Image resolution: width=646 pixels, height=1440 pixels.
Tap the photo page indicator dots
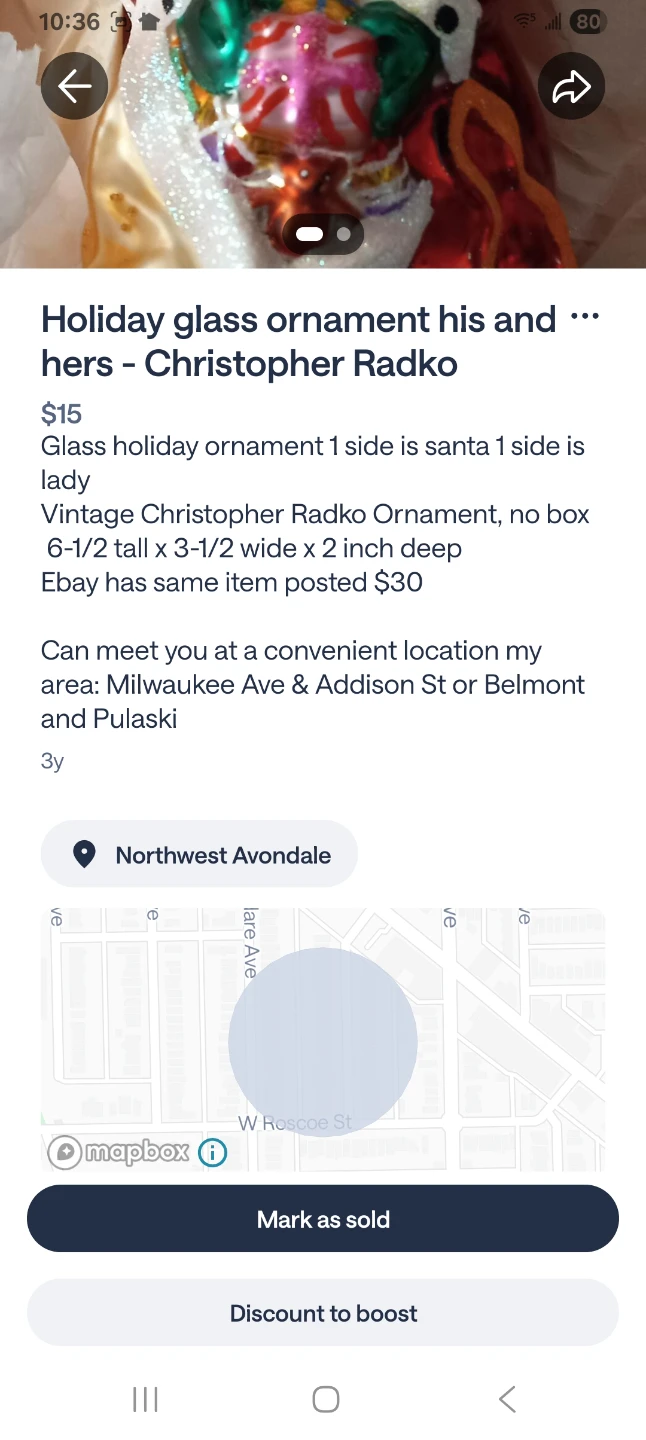point(323,234)
